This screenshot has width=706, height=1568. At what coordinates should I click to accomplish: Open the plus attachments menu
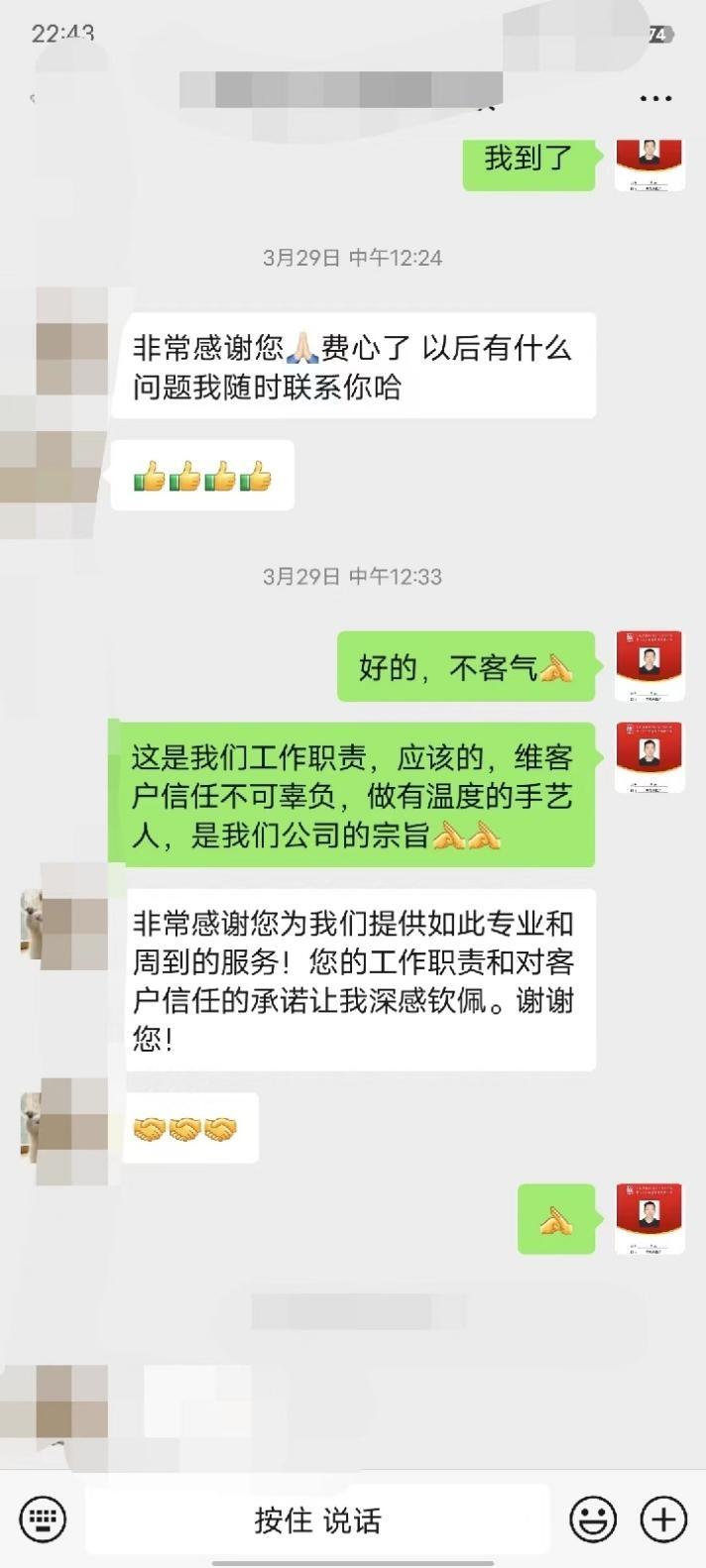click(x=662, y=1518)
